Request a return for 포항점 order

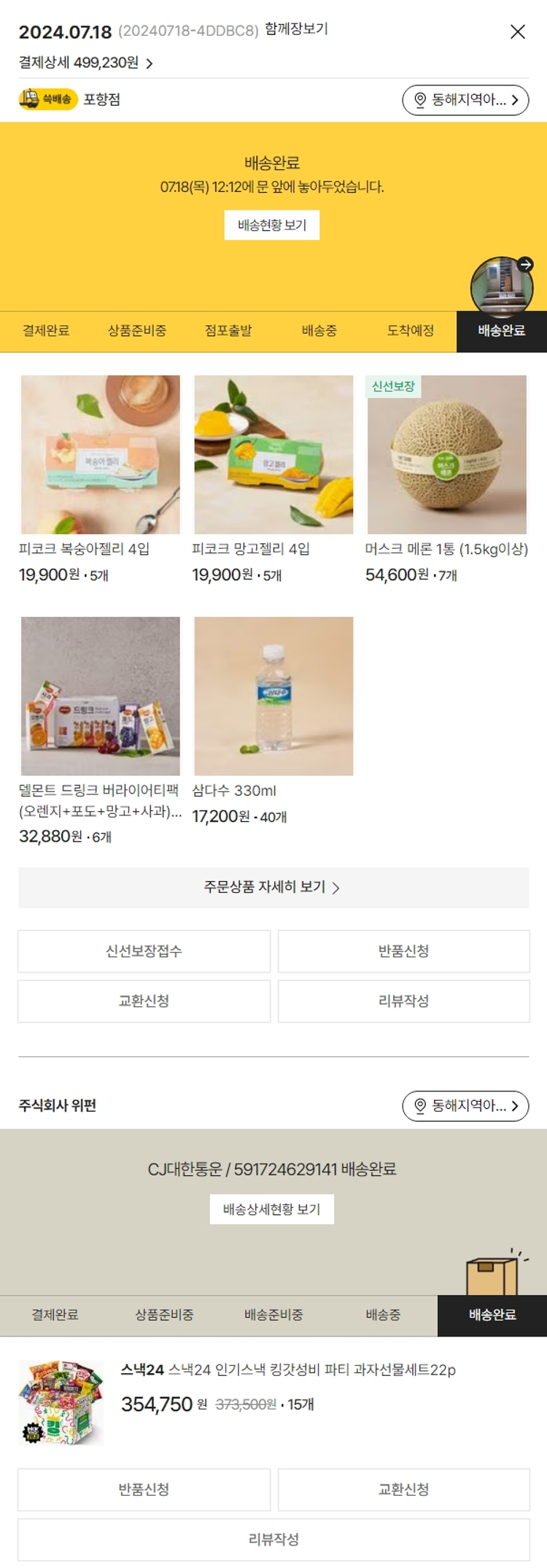(403, 950)
